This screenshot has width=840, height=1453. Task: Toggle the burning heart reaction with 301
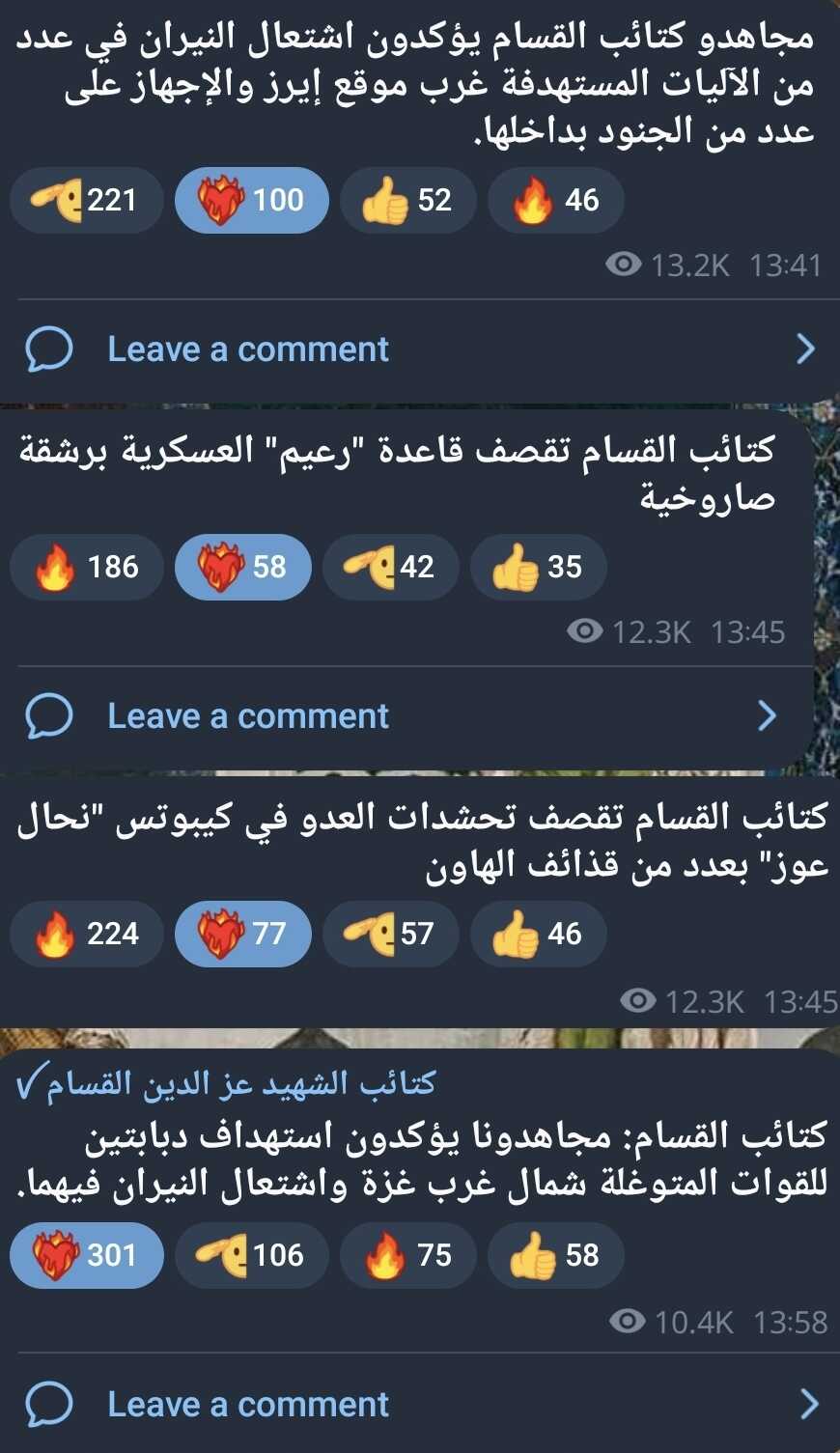(x=86, y=1255)
